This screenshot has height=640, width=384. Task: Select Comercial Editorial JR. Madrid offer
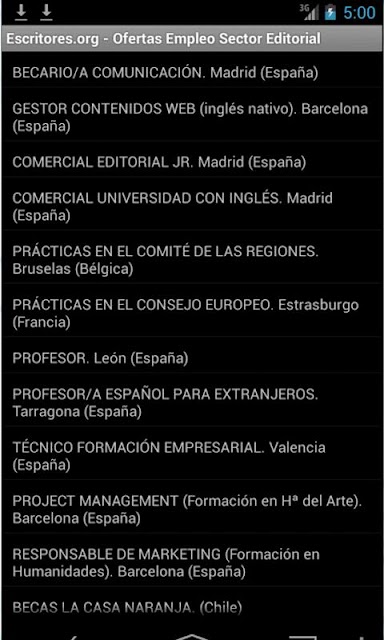[192, 162]
